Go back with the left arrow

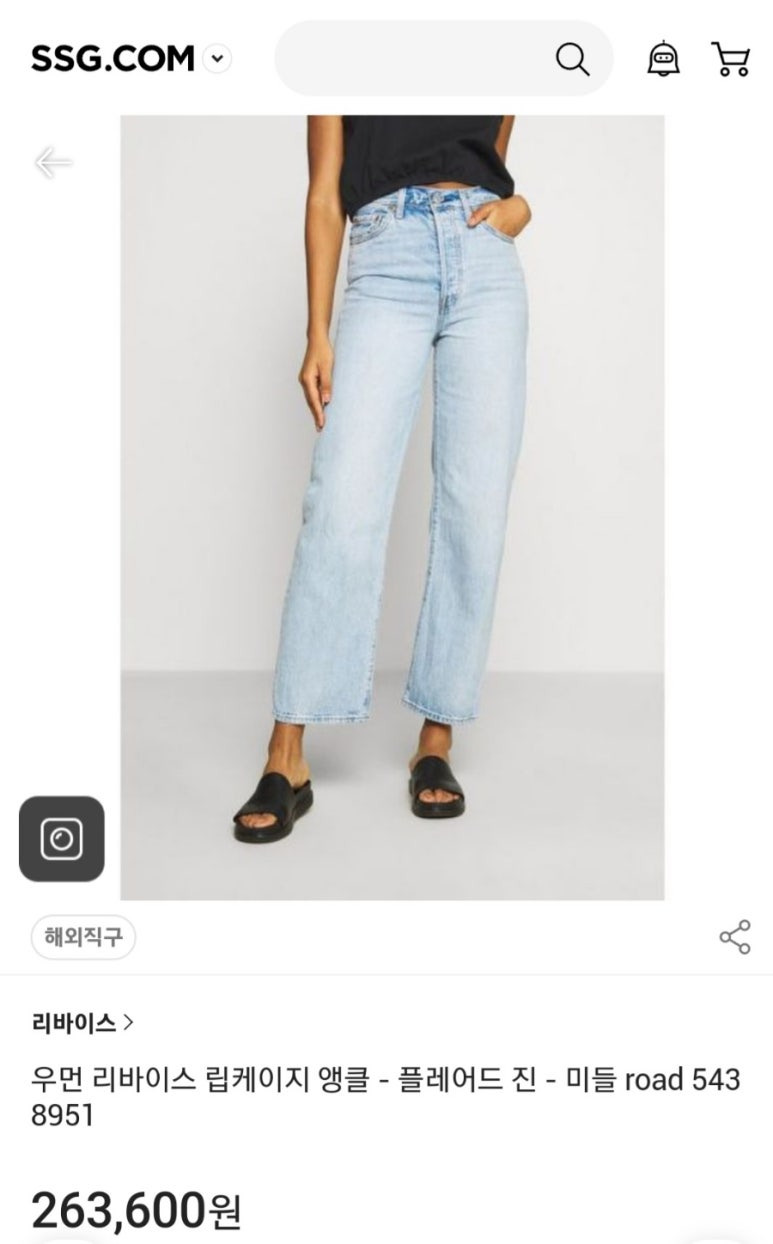(x=53, y=162)
